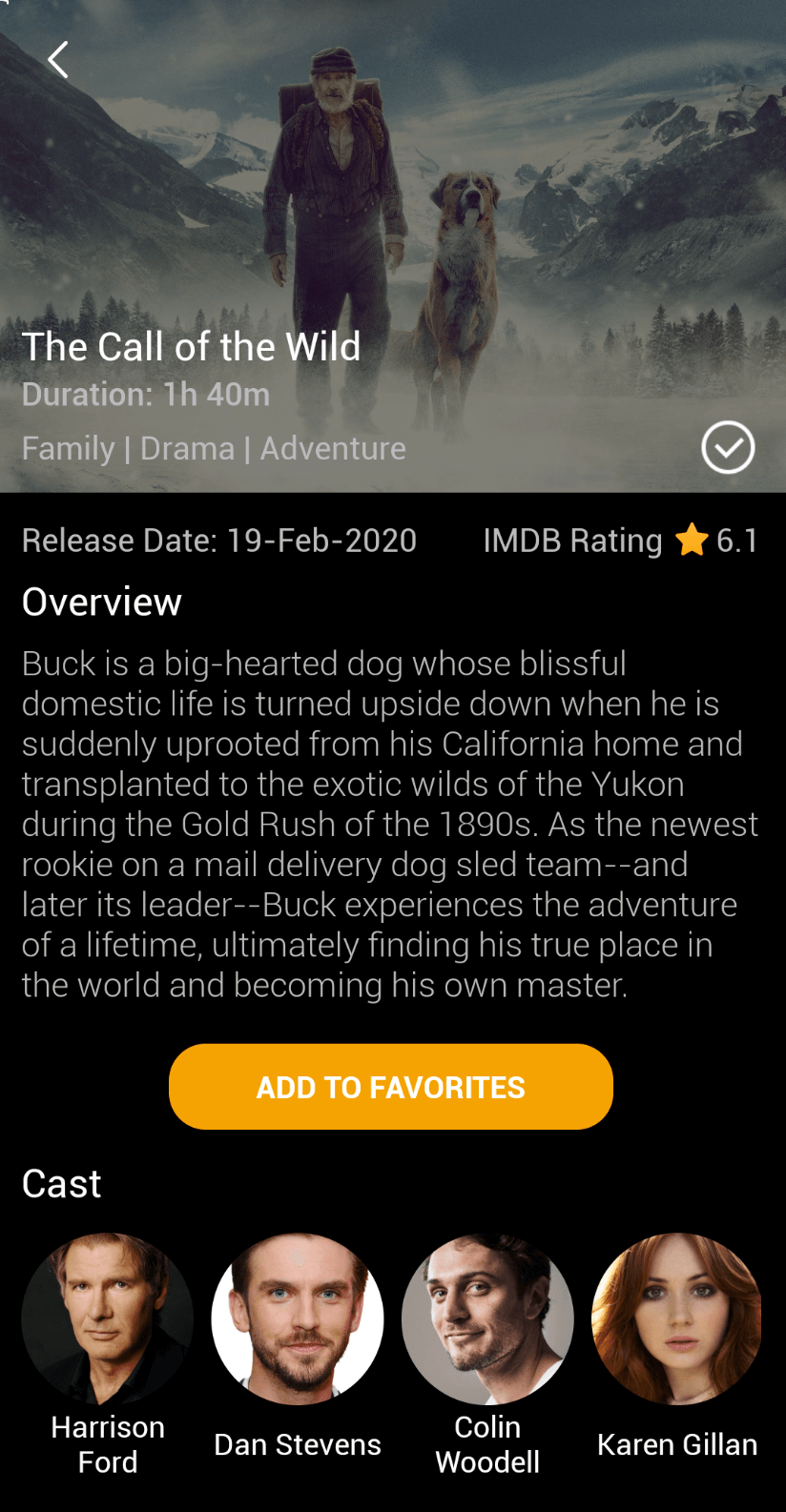Go back using the top arrow
This screenshot has width=786, height=1512.
click(x=58, y=60)
